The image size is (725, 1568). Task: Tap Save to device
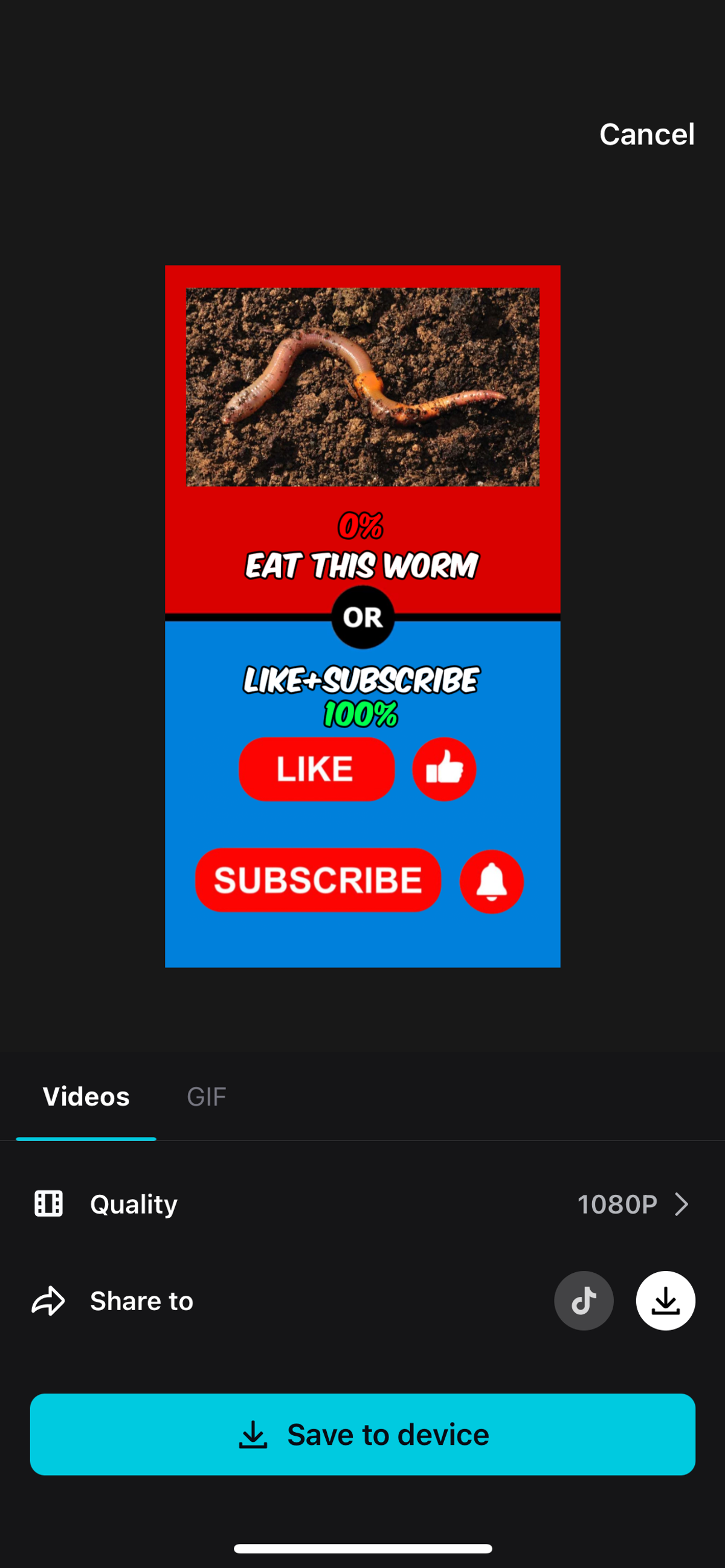coord(362,1435)
